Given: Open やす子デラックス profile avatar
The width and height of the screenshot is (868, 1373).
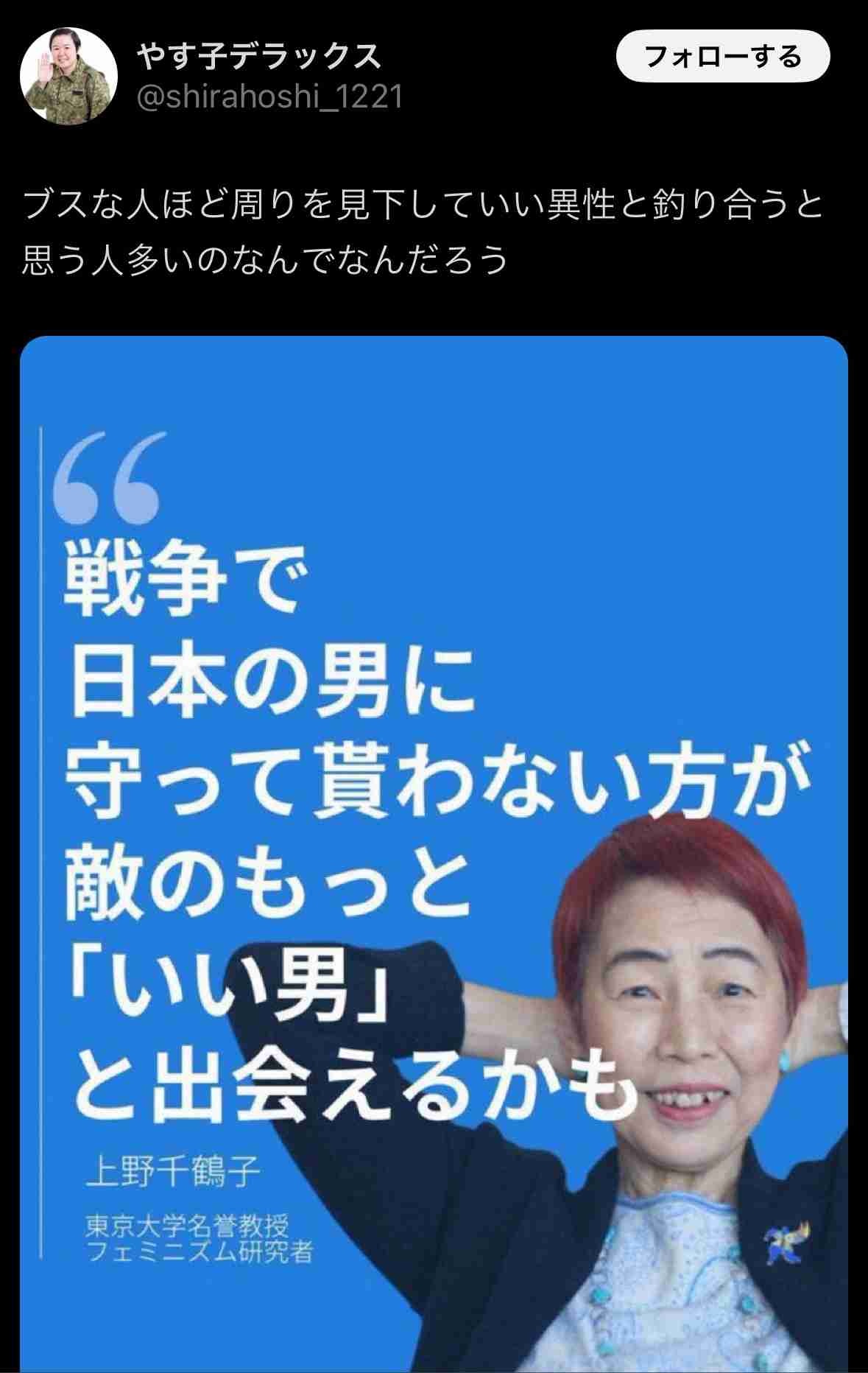Looking at the screenshot, I should (x=68, y=76).
